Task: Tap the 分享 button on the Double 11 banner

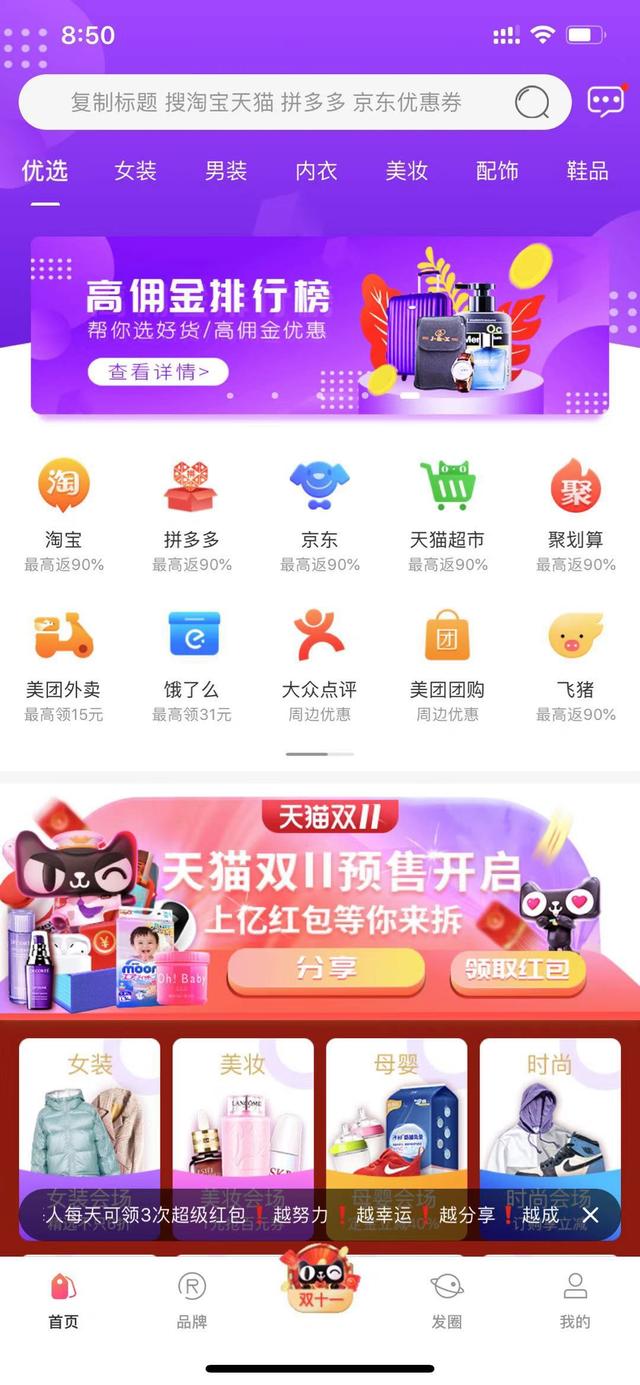Action: tap(326, 969)
